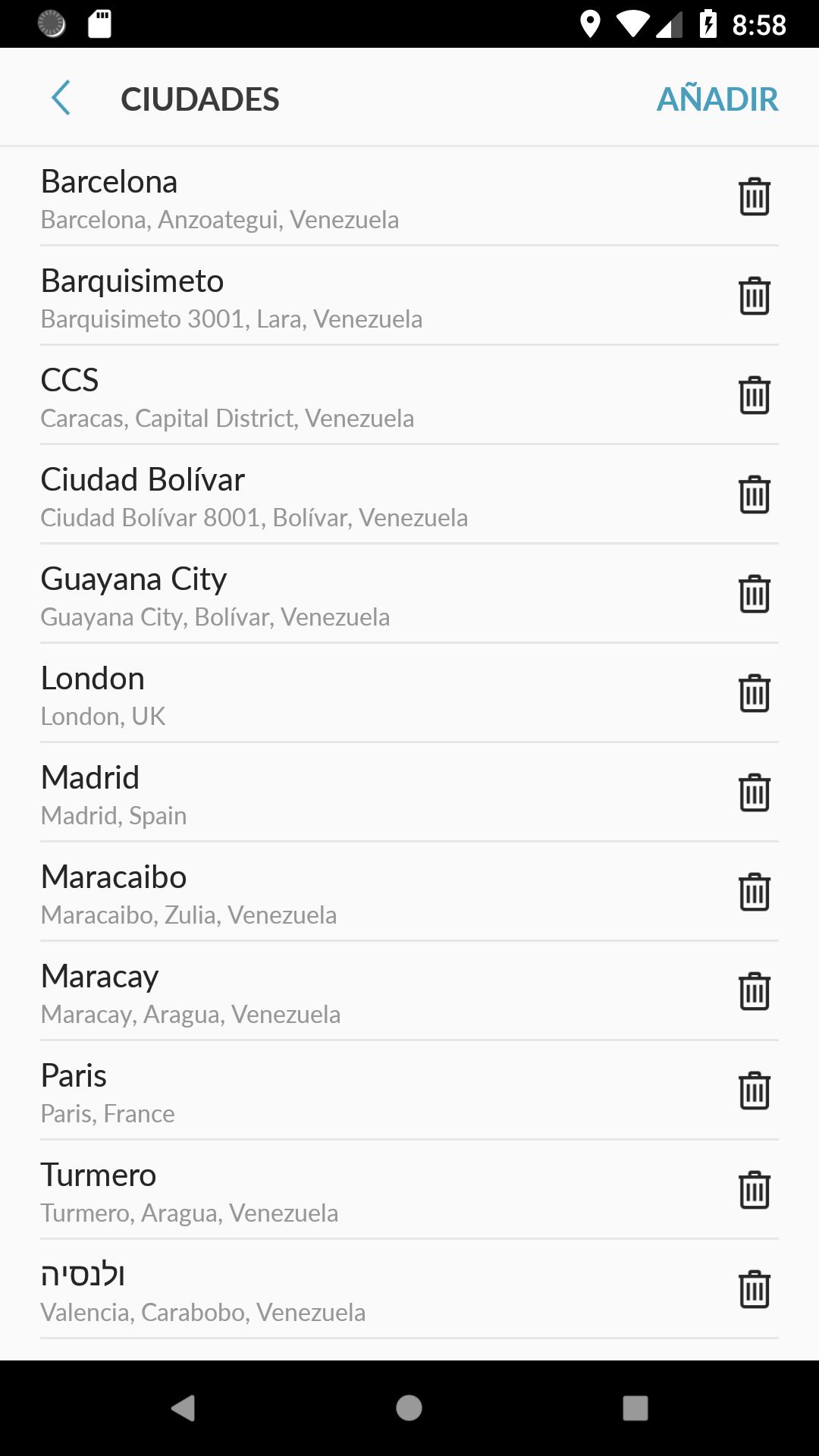Image resolution: width=819 pixels, height=1456 pixels.
Task: Remove Paris using the trash icon
Action: [755, 1090]
